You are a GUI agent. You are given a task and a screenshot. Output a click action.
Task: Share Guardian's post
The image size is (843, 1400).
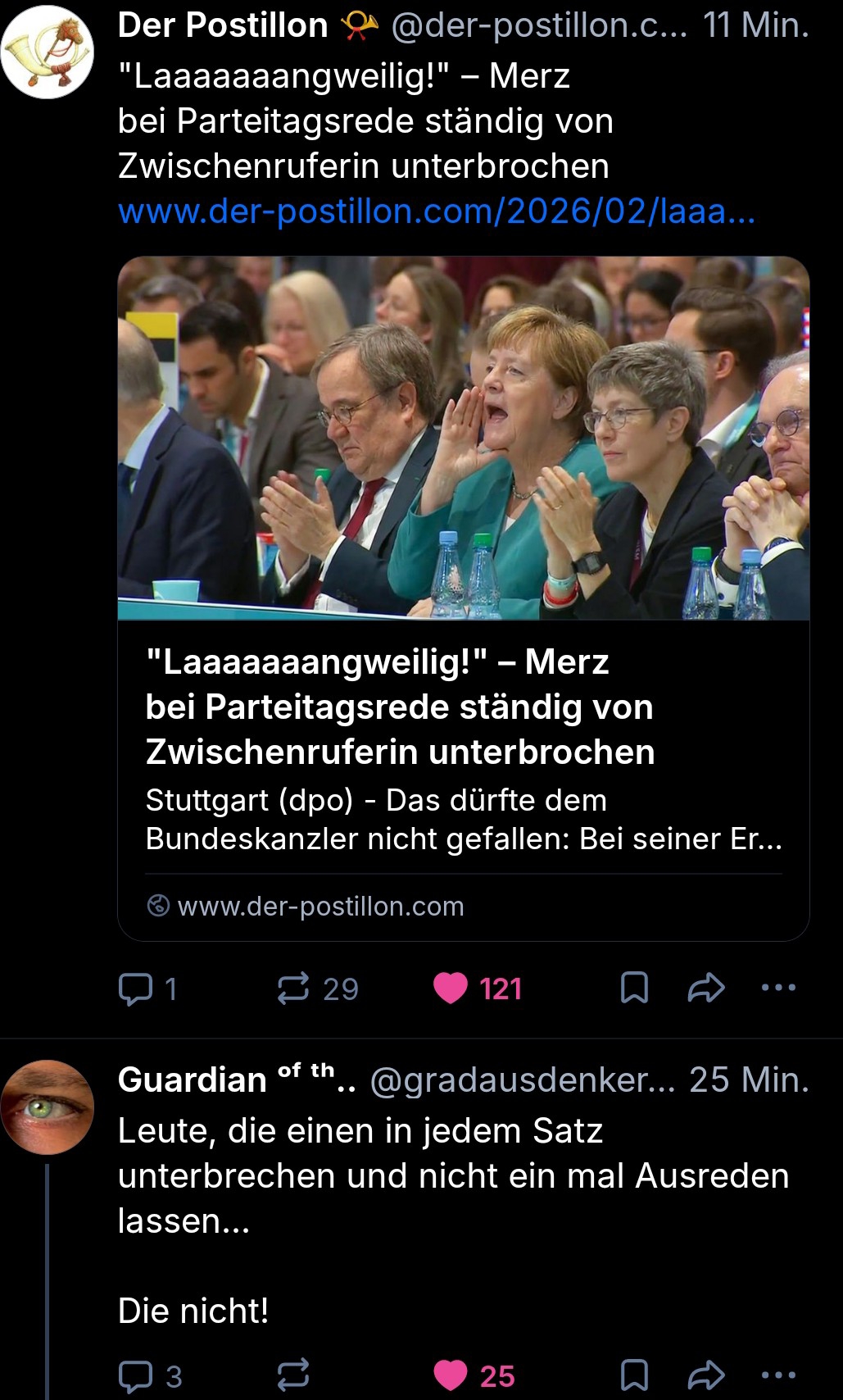pyautogui.click(x=706, y=1375)
